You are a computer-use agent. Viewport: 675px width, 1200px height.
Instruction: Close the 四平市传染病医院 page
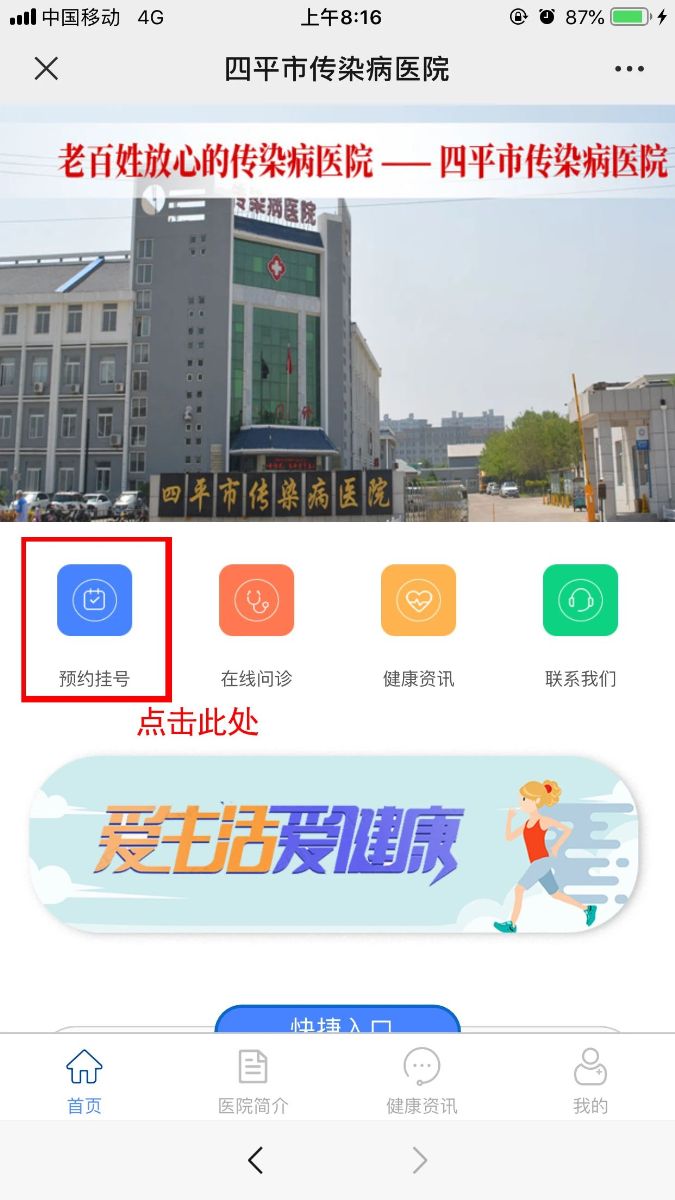click(46, 68)
